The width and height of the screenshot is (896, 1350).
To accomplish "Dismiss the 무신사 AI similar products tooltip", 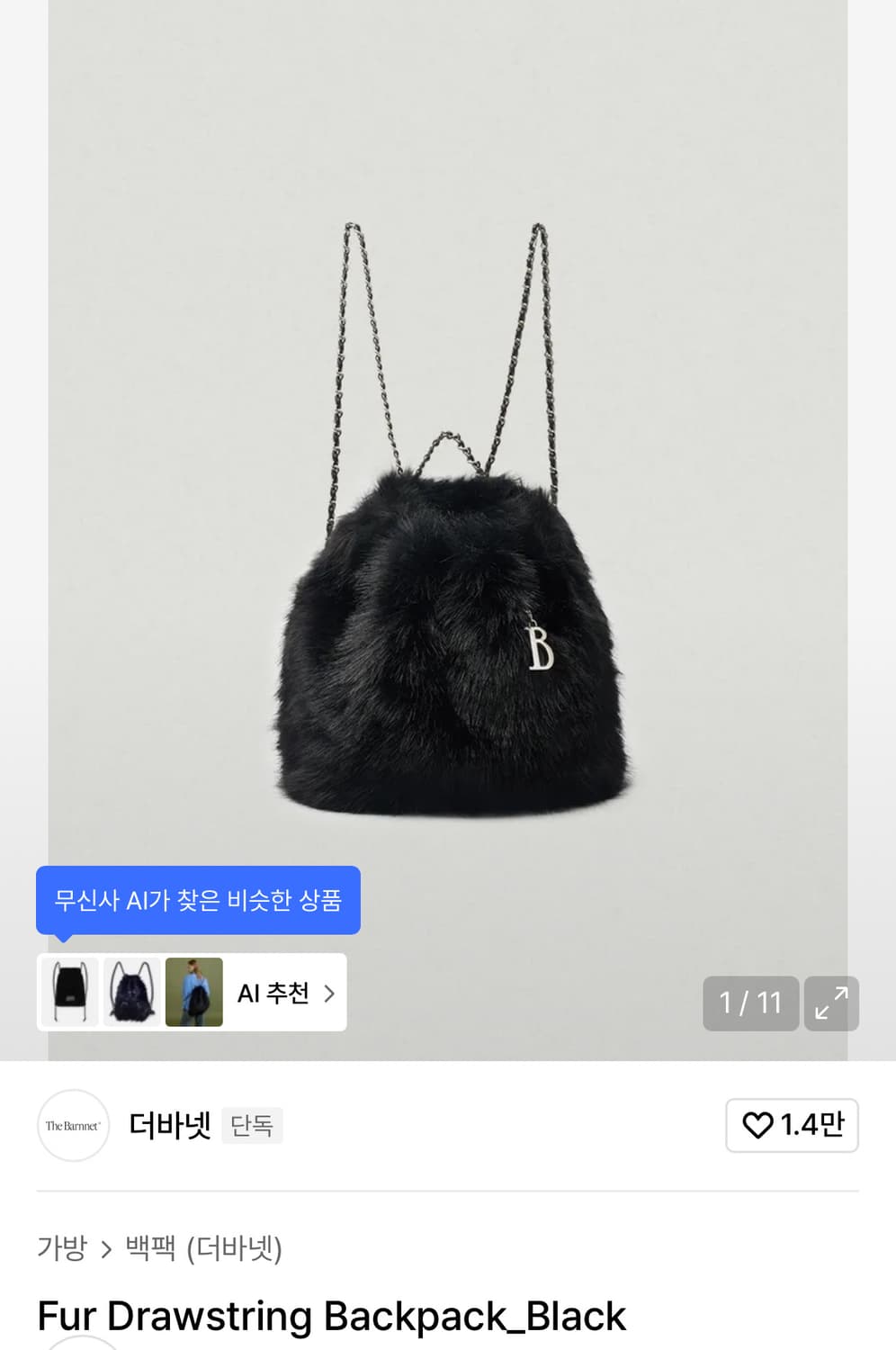I will (197, 899).
